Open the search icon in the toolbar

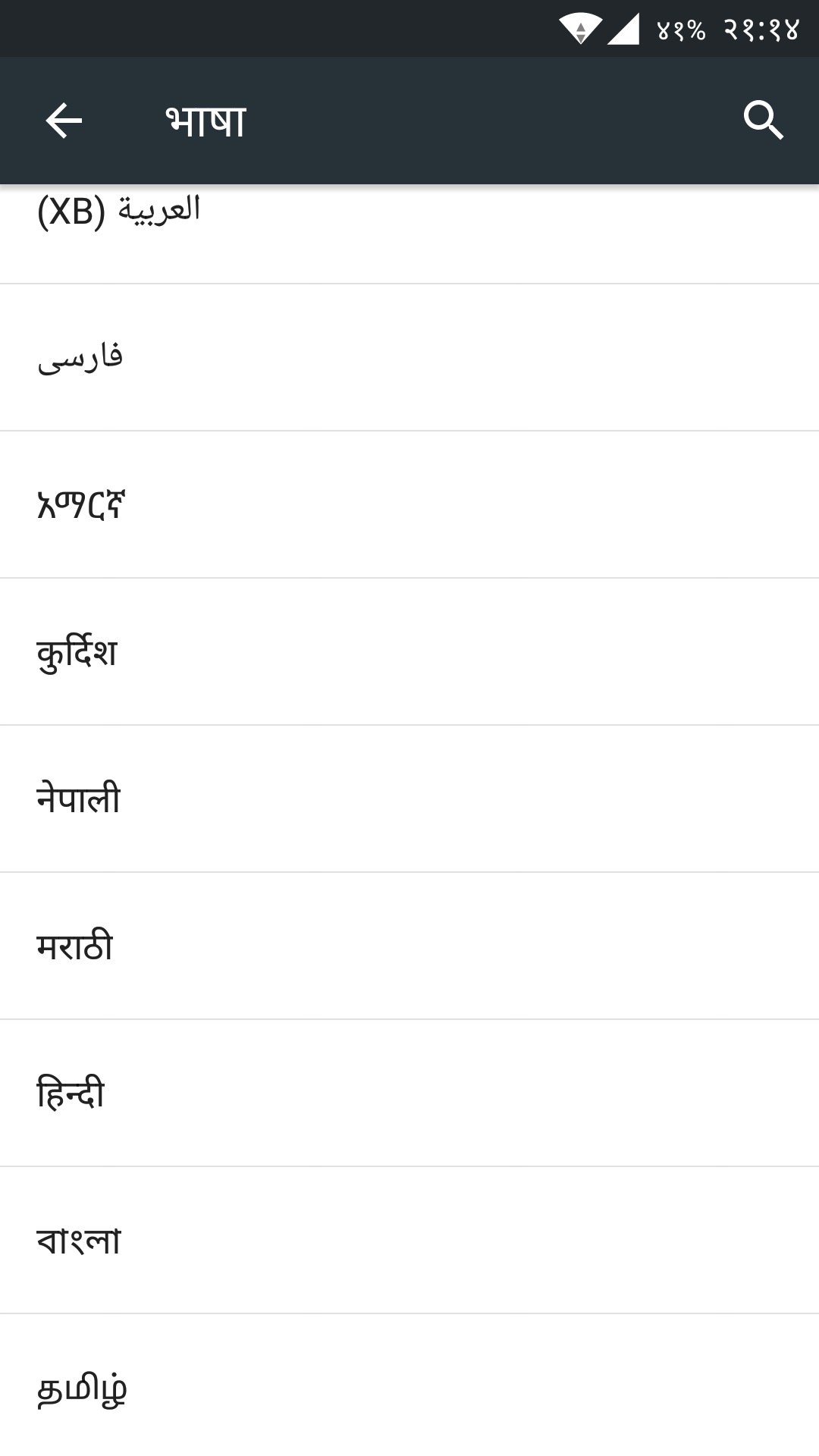762,121
